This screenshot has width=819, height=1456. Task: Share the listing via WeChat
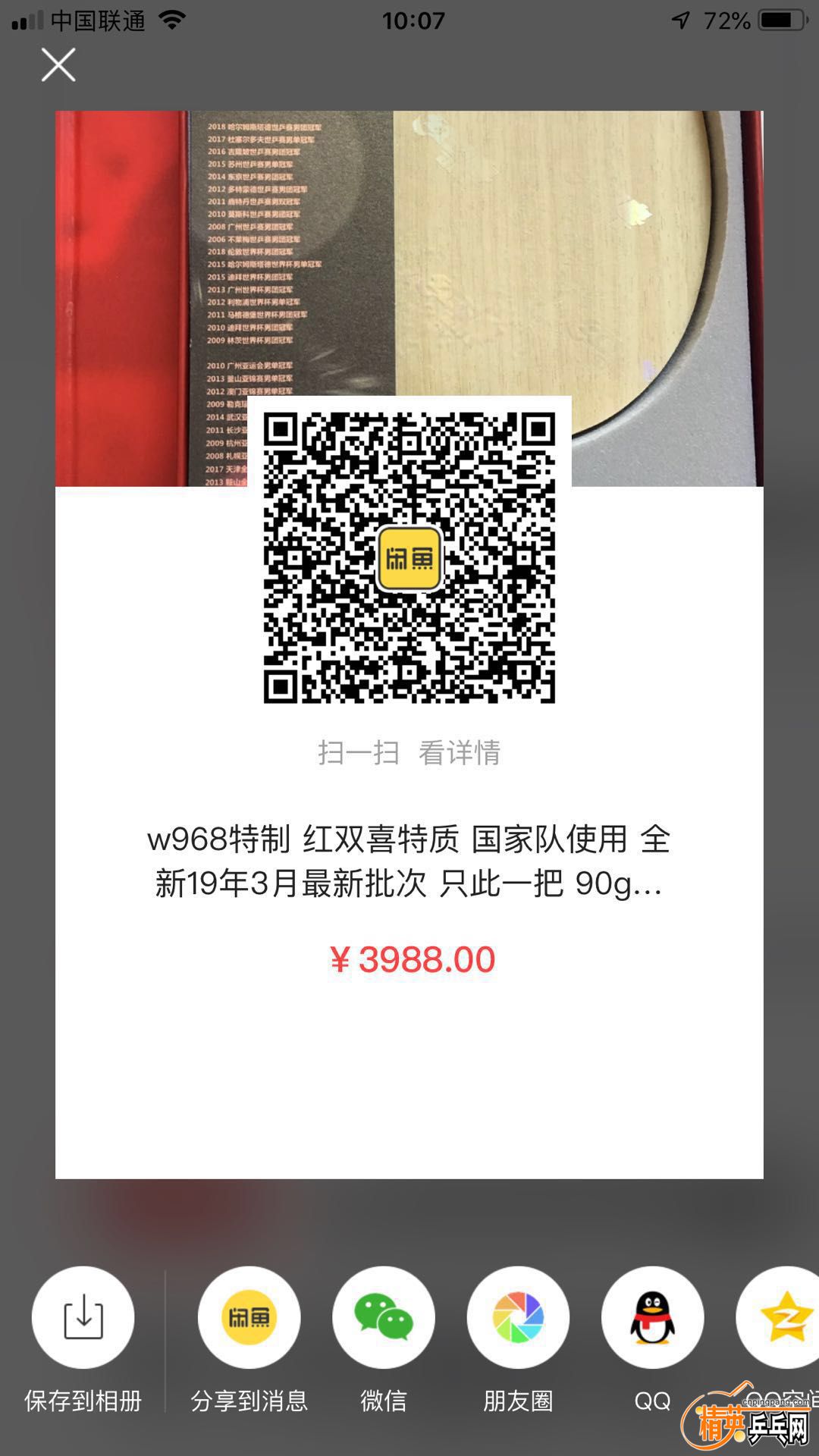click(384, 1317)
